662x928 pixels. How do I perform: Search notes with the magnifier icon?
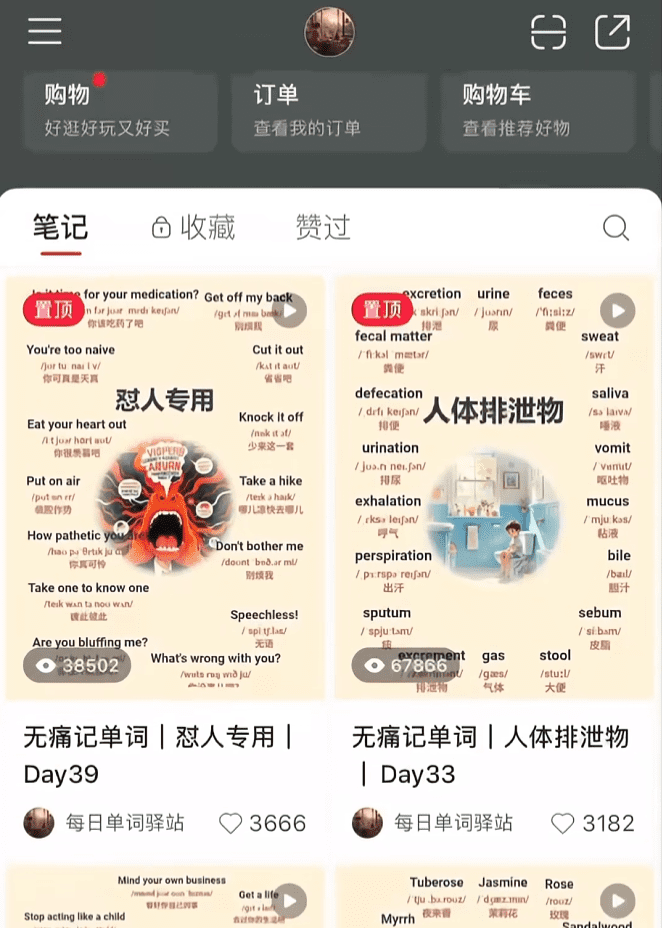click(616, 228)
